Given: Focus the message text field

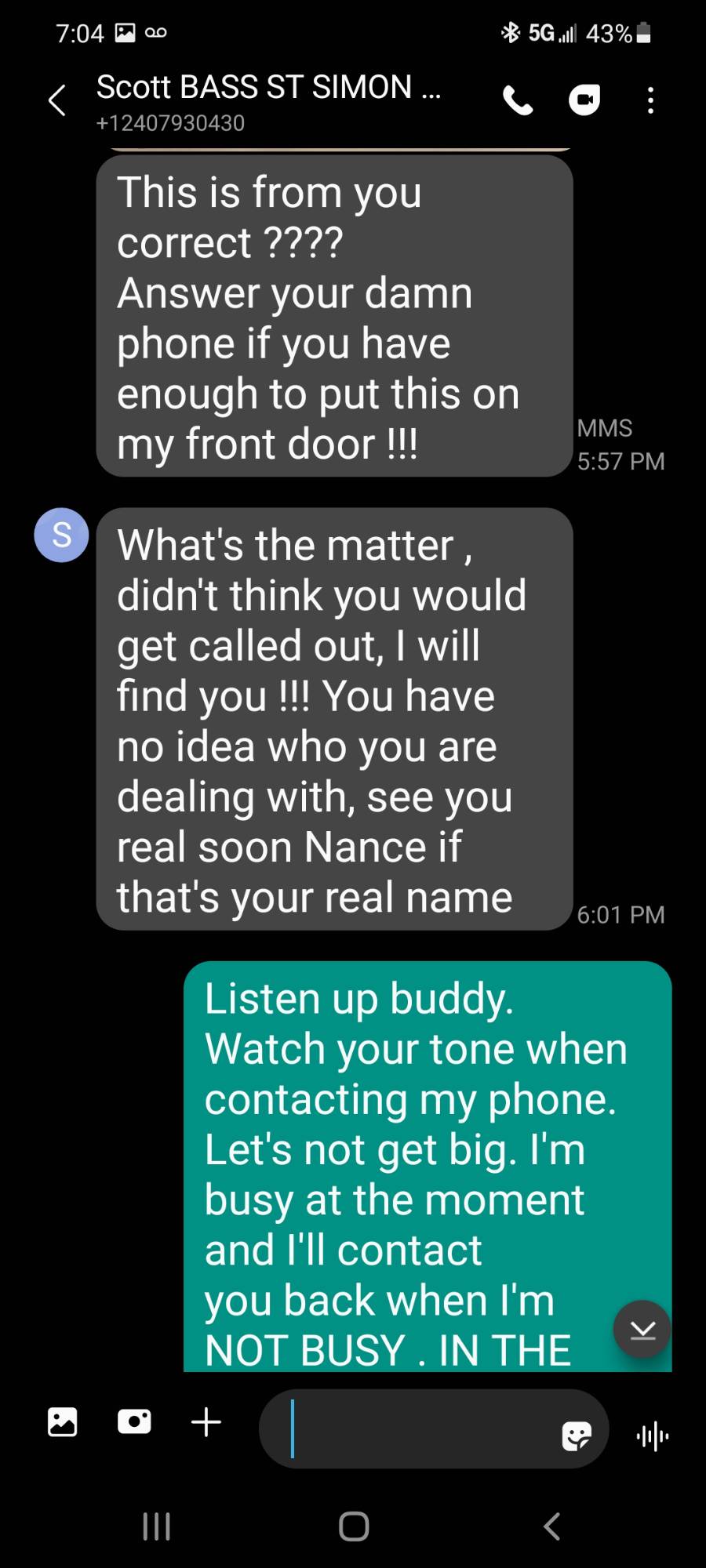Looking at the screenshot, I should [x=416, y=1428].
